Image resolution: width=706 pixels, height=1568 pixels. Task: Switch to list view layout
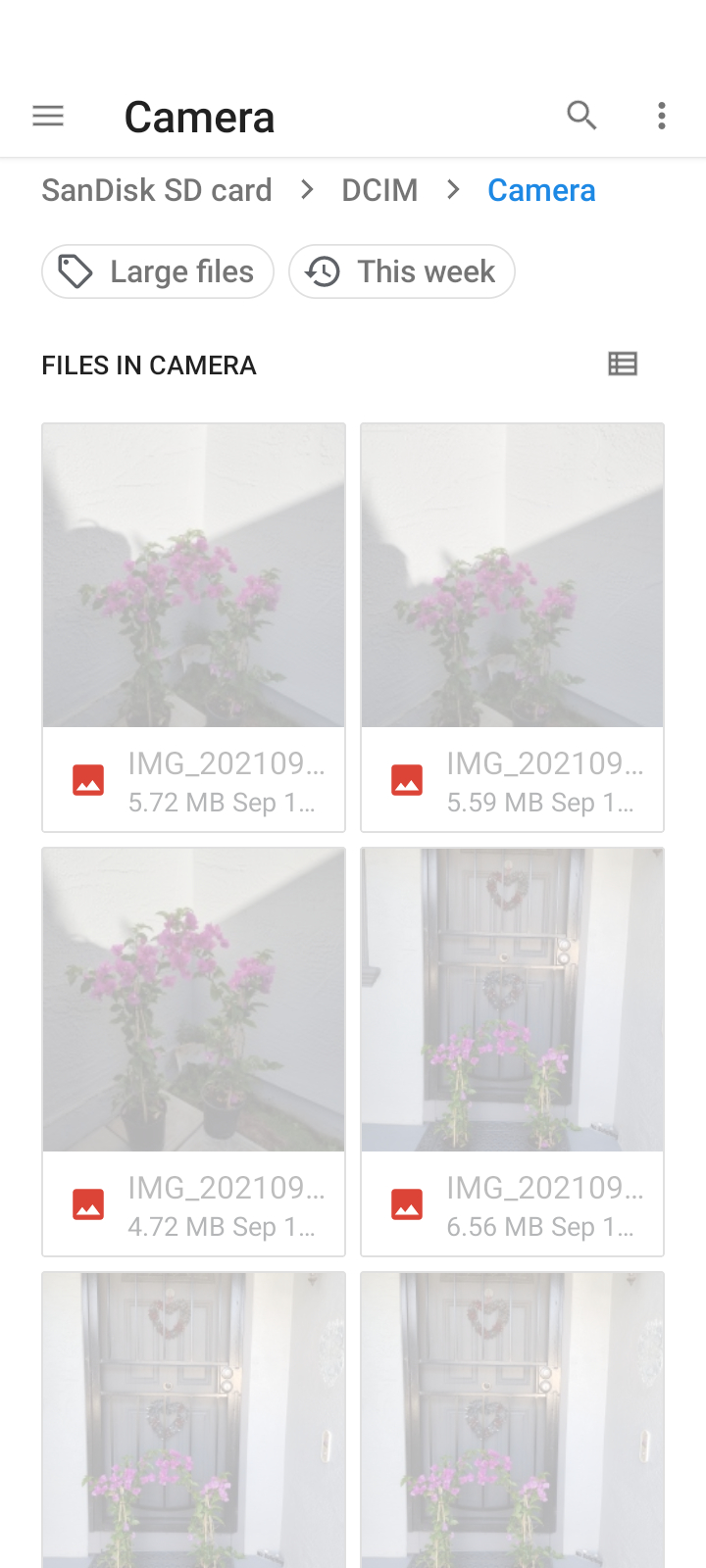coord(623,365)
